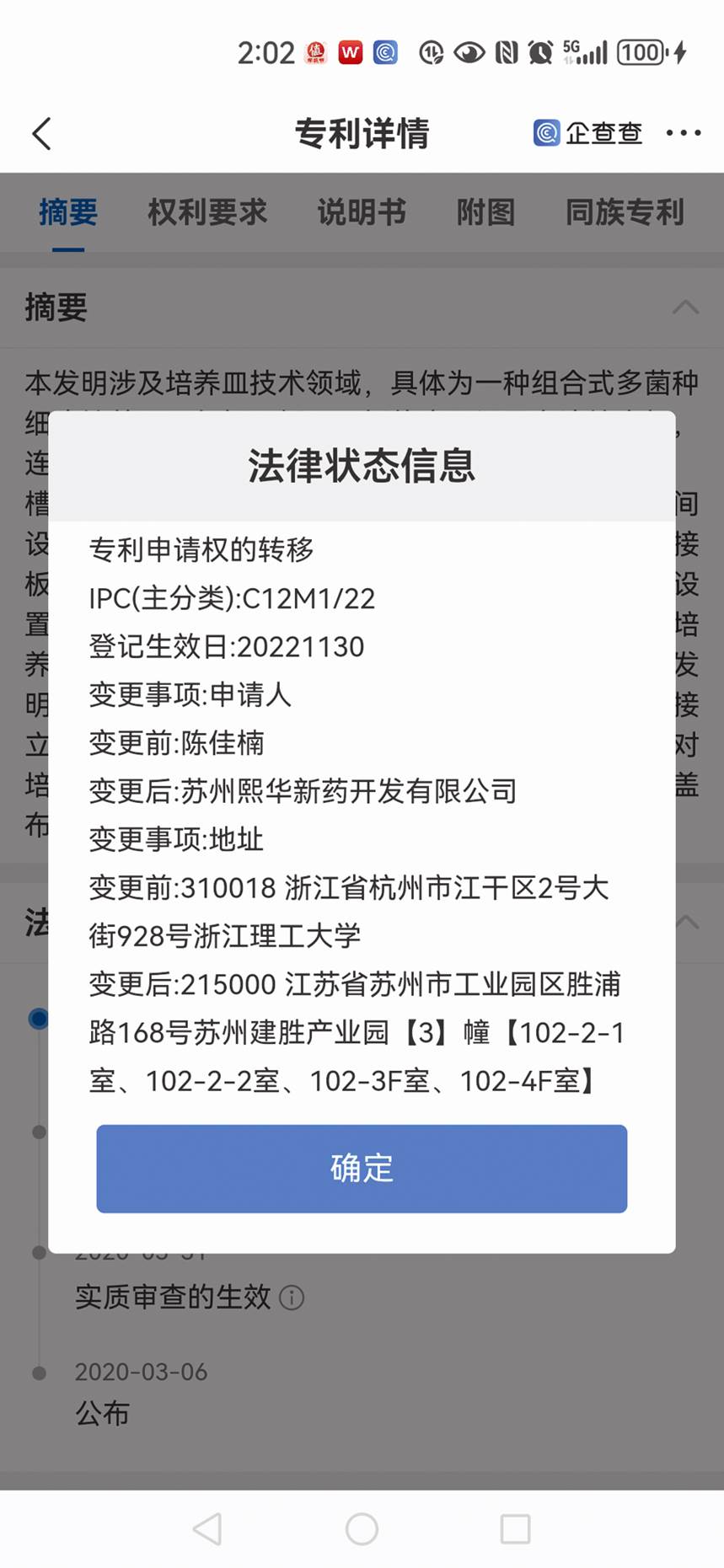Tap the system recent apps button
Viewport: 724px width, 1568px height.
pos(515,1528)
